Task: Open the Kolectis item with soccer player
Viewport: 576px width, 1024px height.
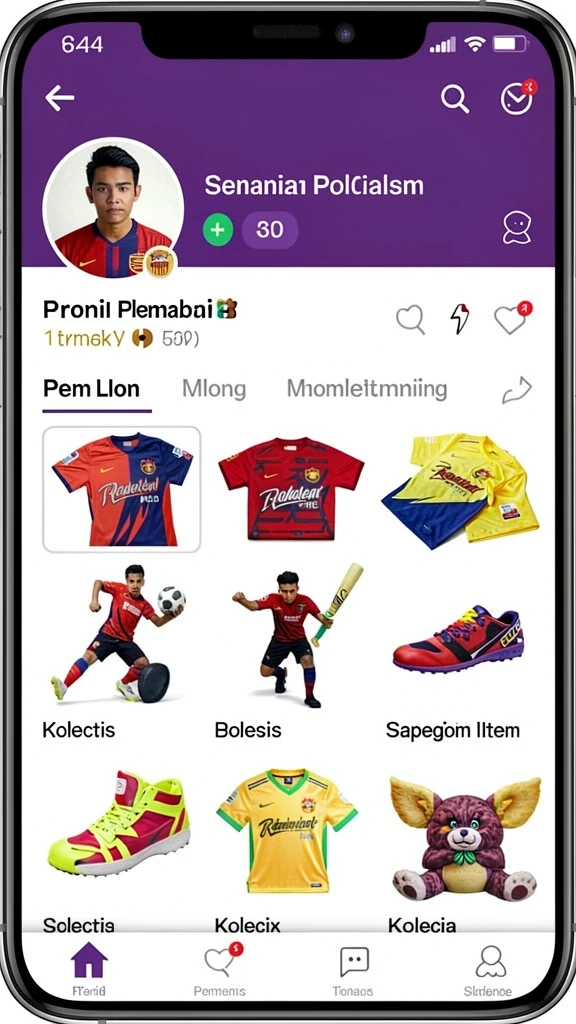Action: [115, 650]
